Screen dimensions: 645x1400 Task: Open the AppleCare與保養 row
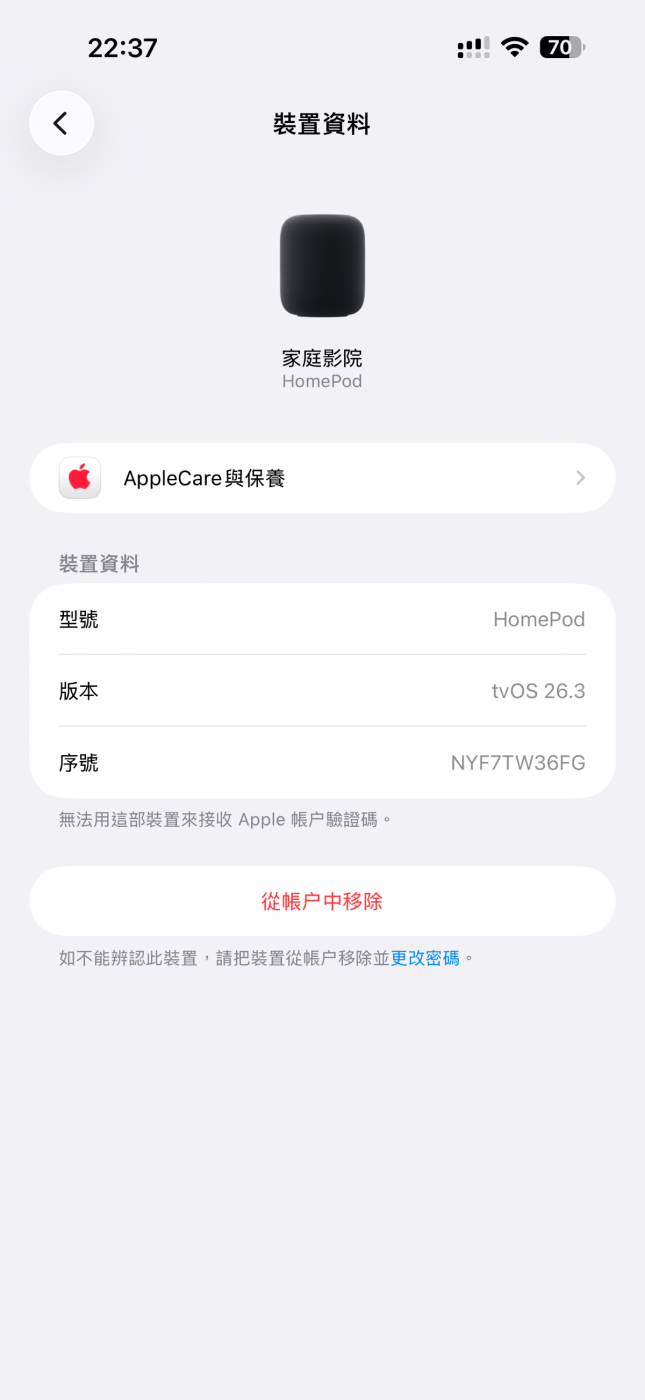click(322, 478)
